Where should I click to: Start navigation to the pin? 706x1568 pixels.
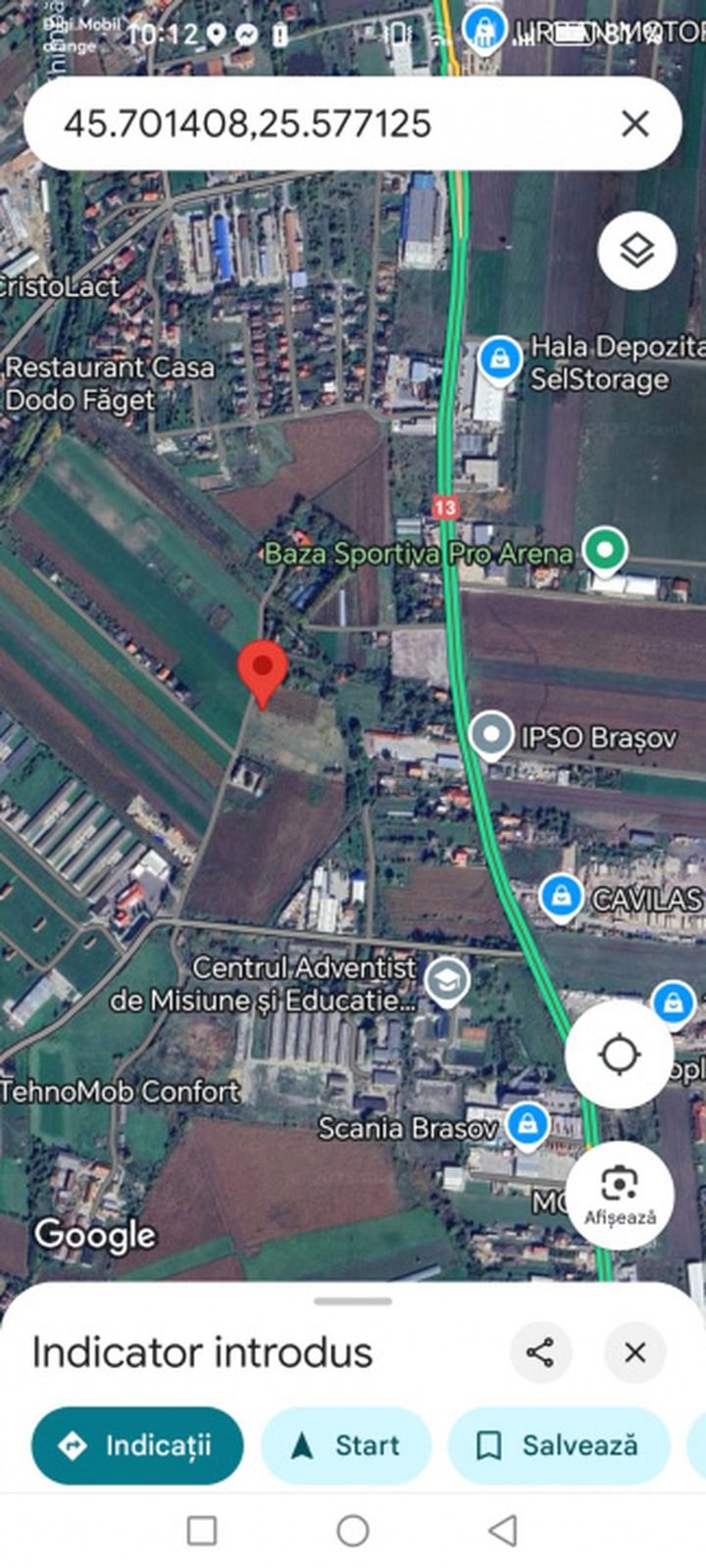[346, 1445]
